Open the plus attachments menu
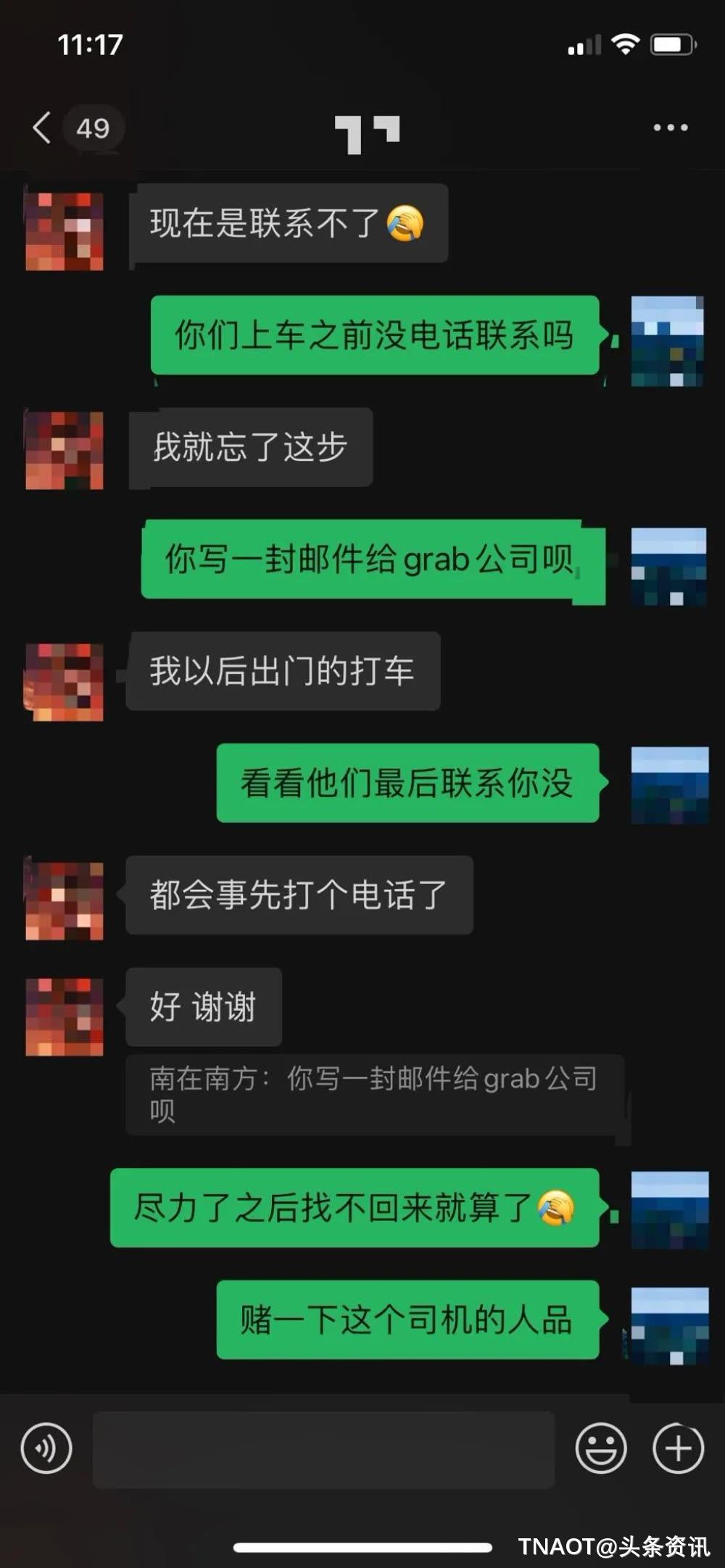Viewport: 725px width, 1568px height. (678, 1449)
